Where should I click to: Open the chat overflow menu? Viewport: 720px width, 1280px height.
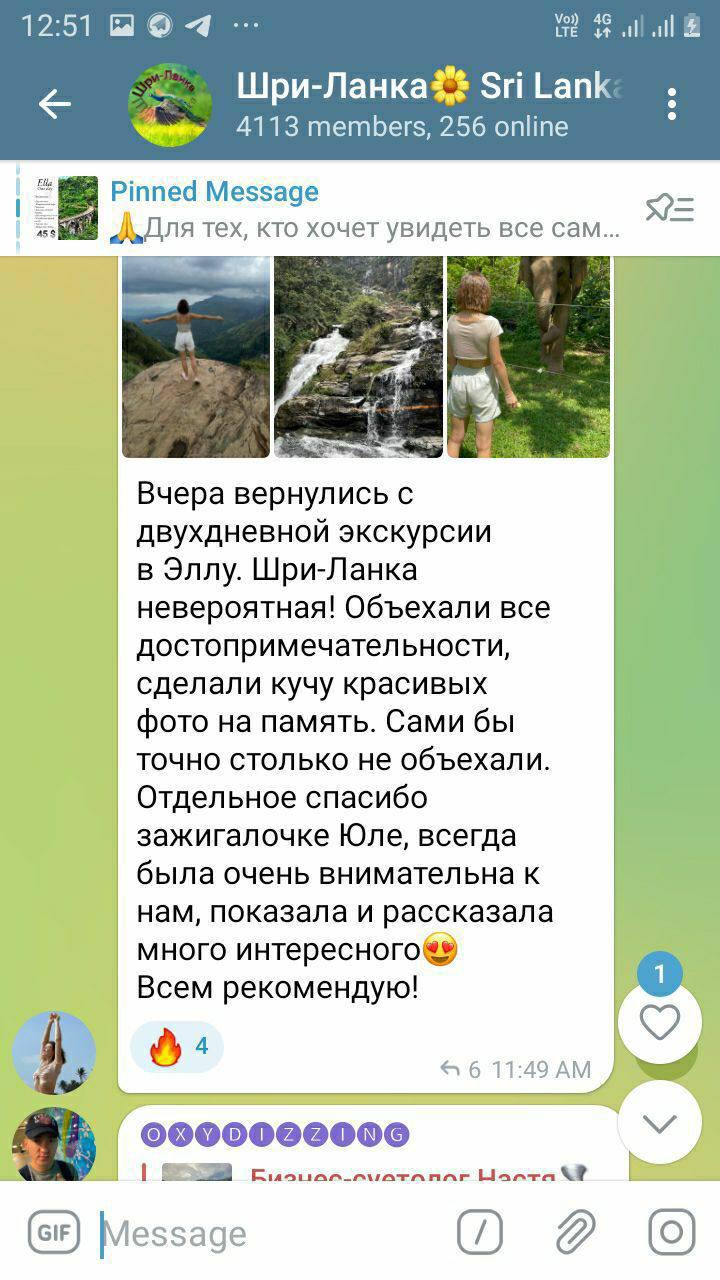click(x=672, y=104)
